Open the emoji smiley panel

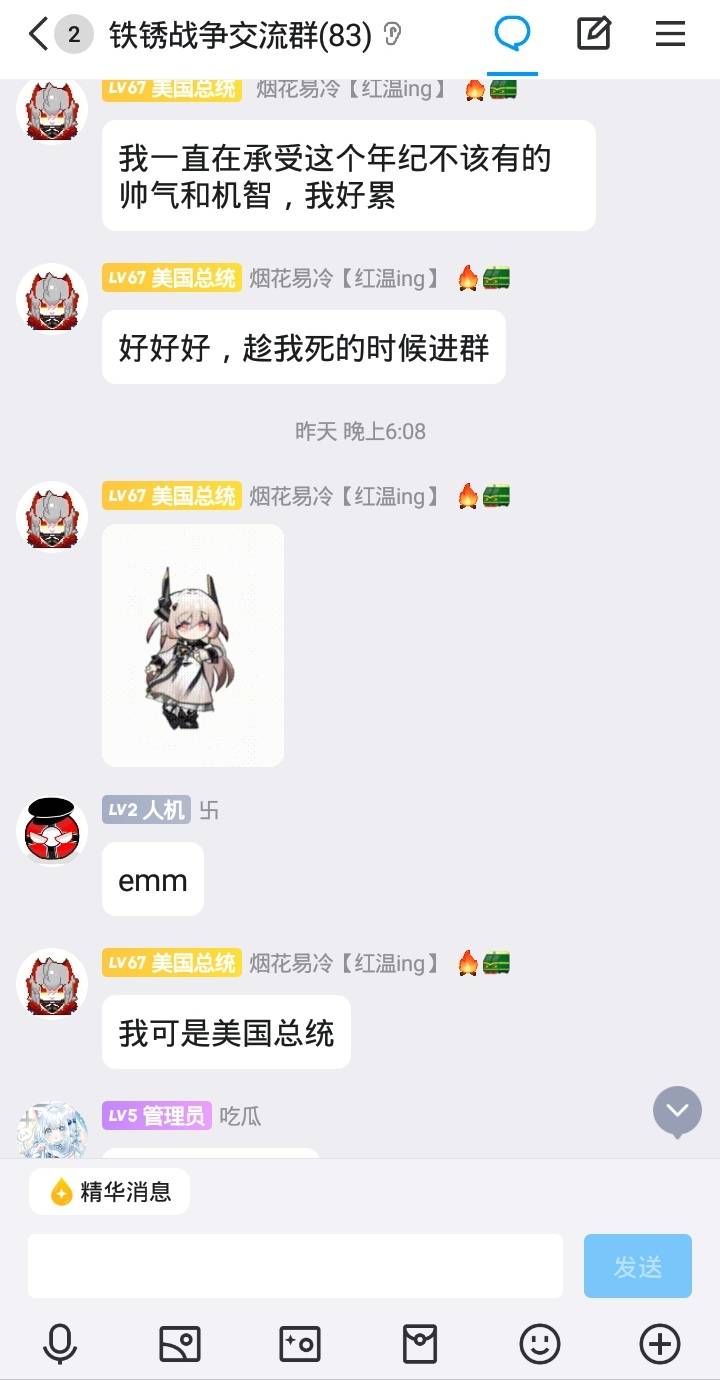(x=540, y=1344)
